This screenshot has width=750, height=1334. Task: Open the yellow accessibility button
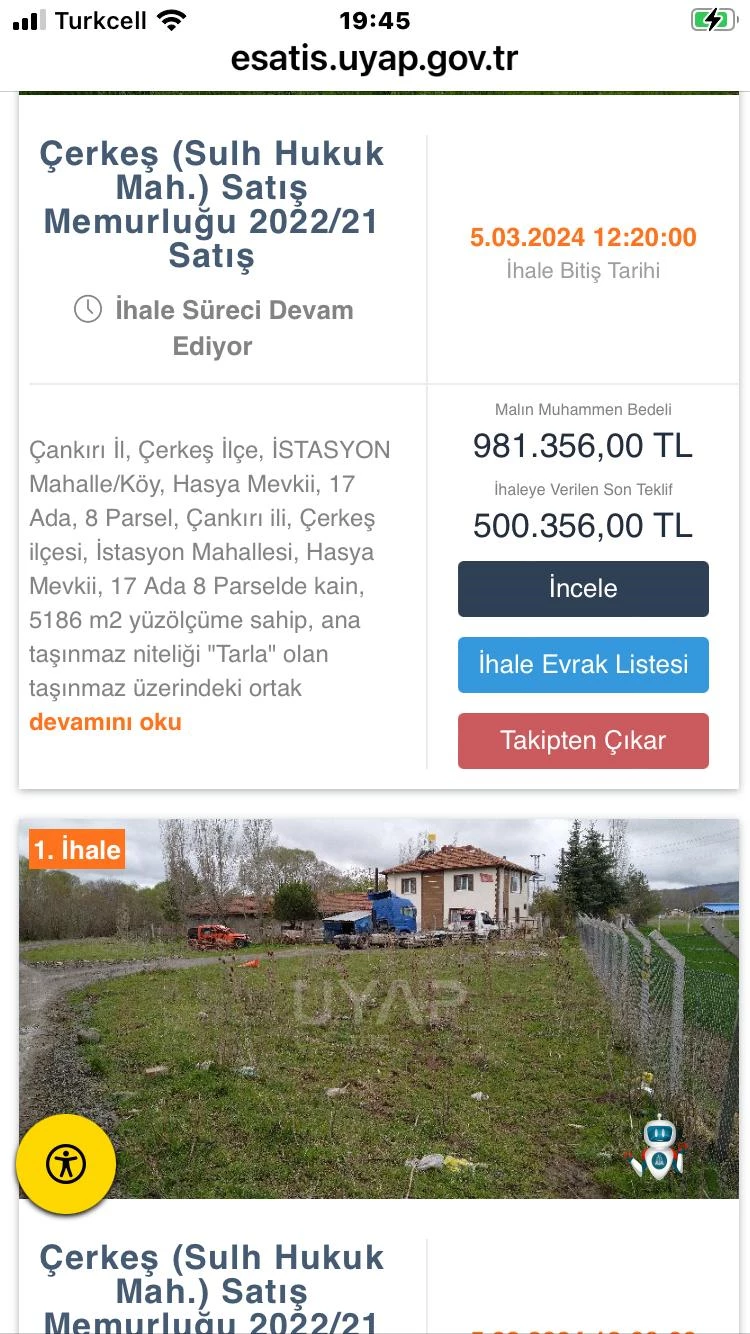point(66,1164)
